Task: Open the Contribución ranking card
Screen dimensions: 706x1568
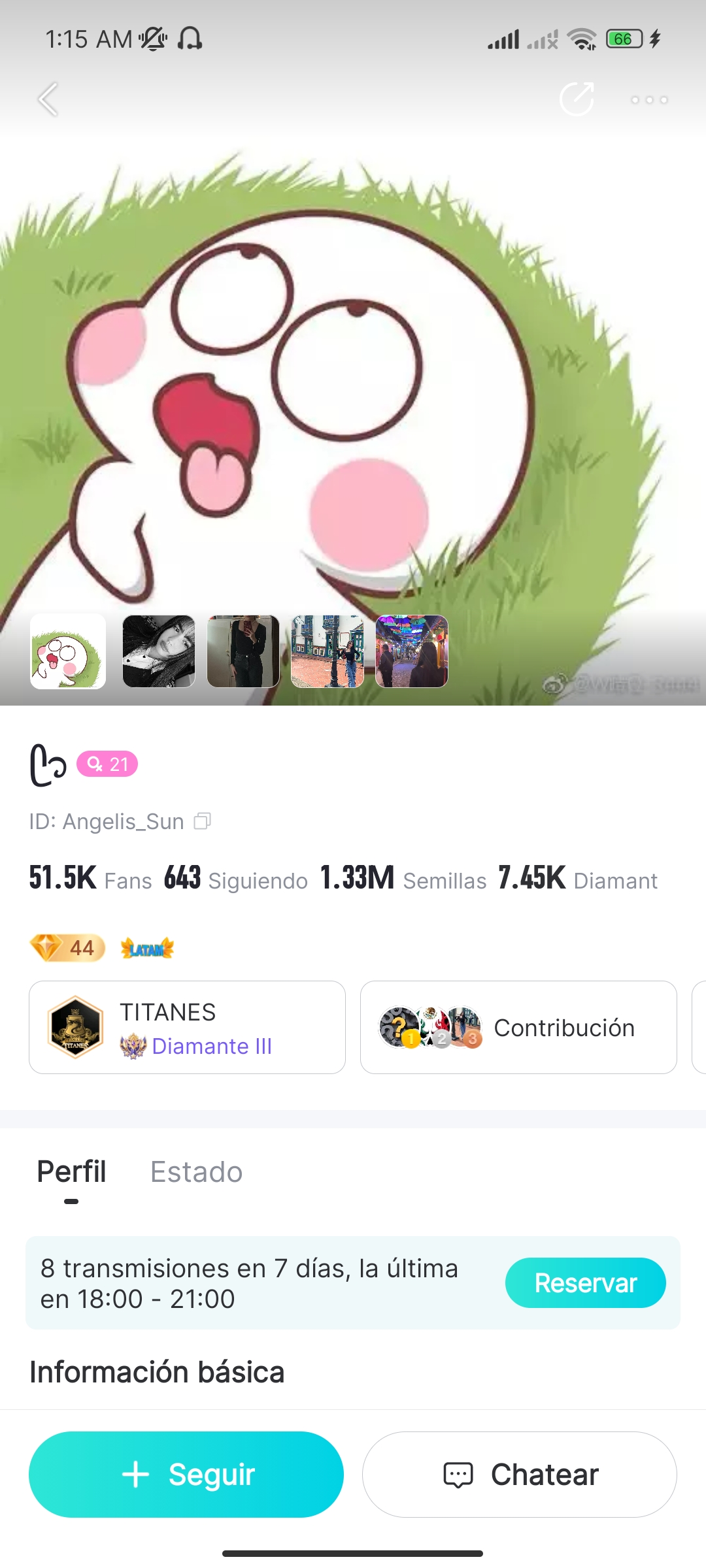Action: (x=518, y=1027)
